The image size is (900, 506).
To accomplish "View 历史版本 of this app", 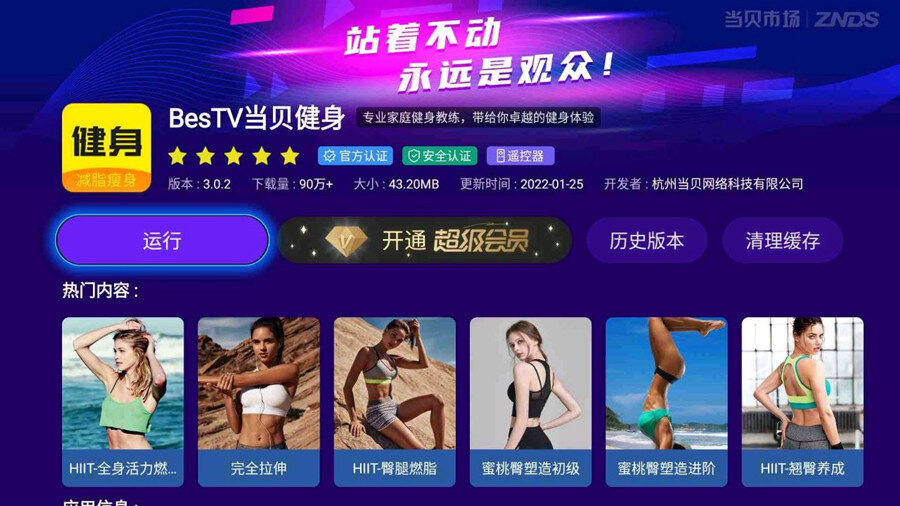I will [646, 240].
